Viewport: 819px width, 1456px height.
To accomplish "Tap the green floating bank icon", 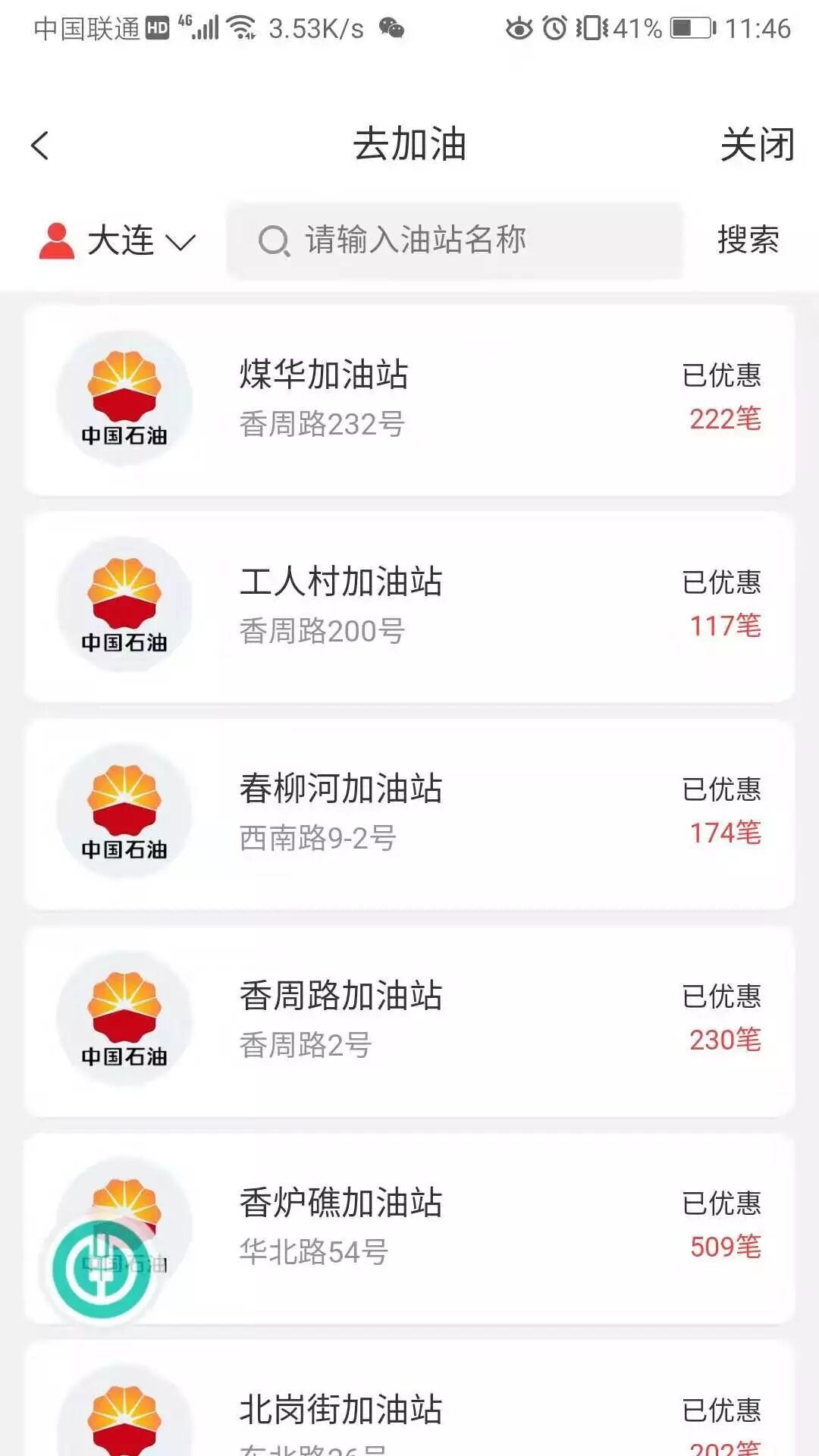I will pyautogui.click(x=100, y=1269).
